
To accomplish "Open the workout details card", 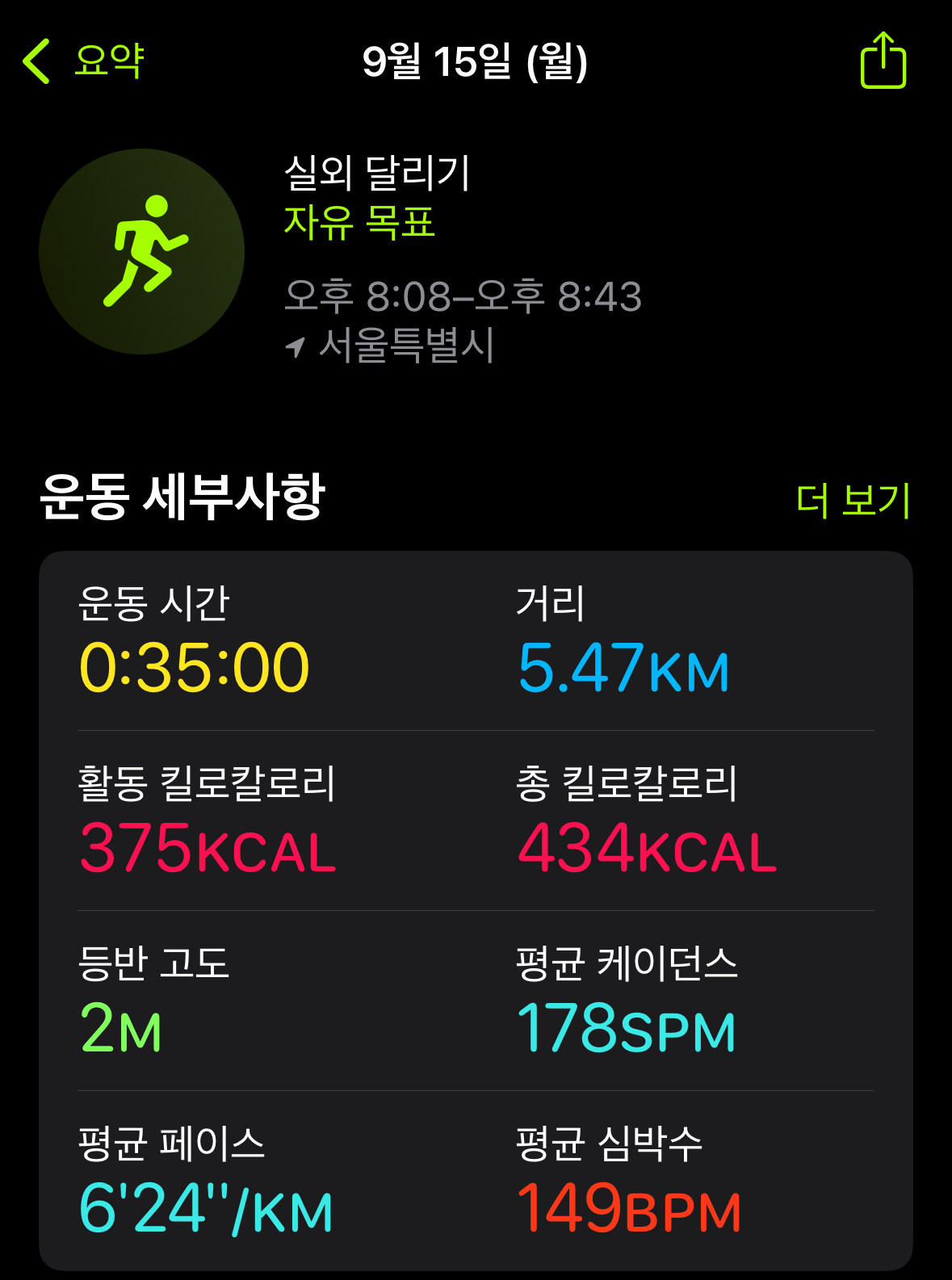I will click(x=476, y=910).
